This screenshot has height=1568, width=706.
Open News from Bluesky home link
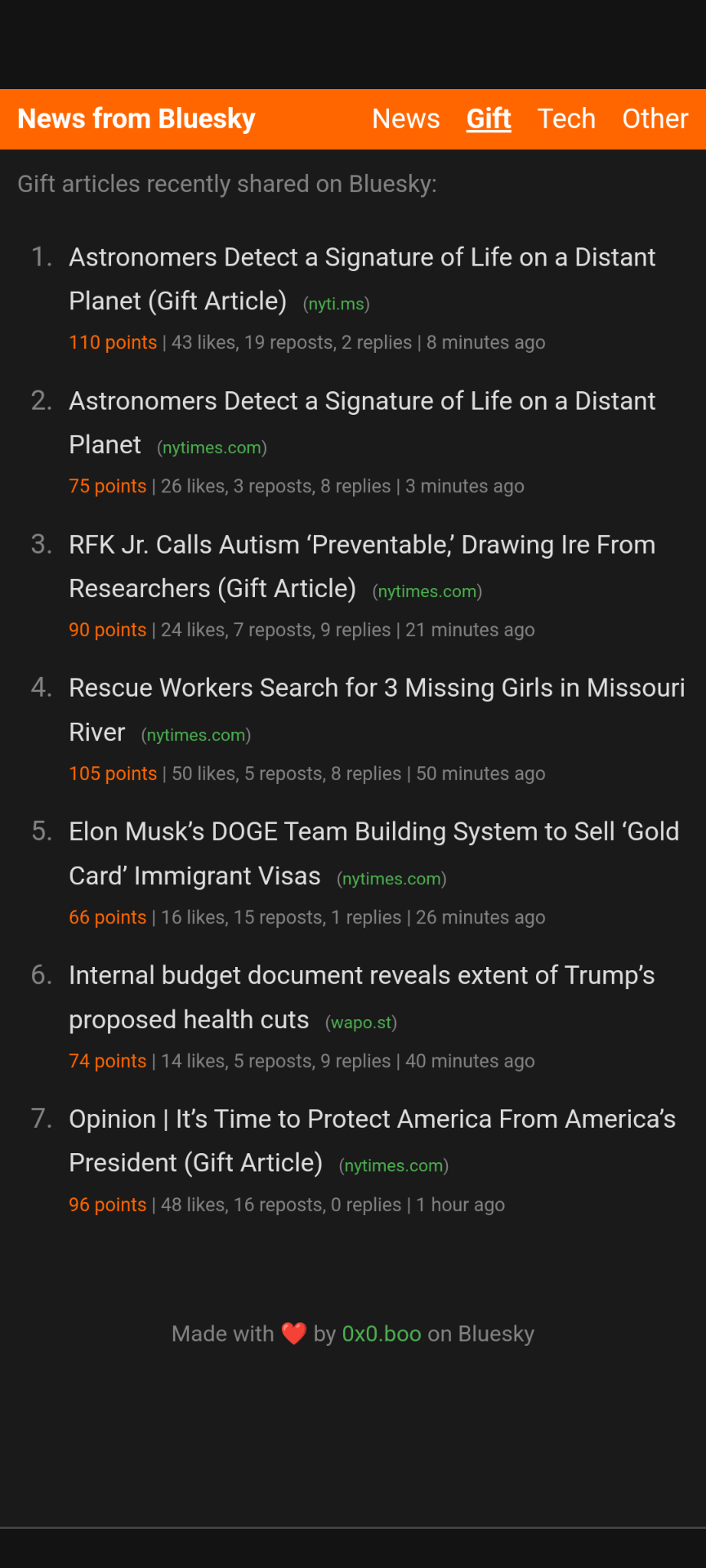tap(136, 119)
